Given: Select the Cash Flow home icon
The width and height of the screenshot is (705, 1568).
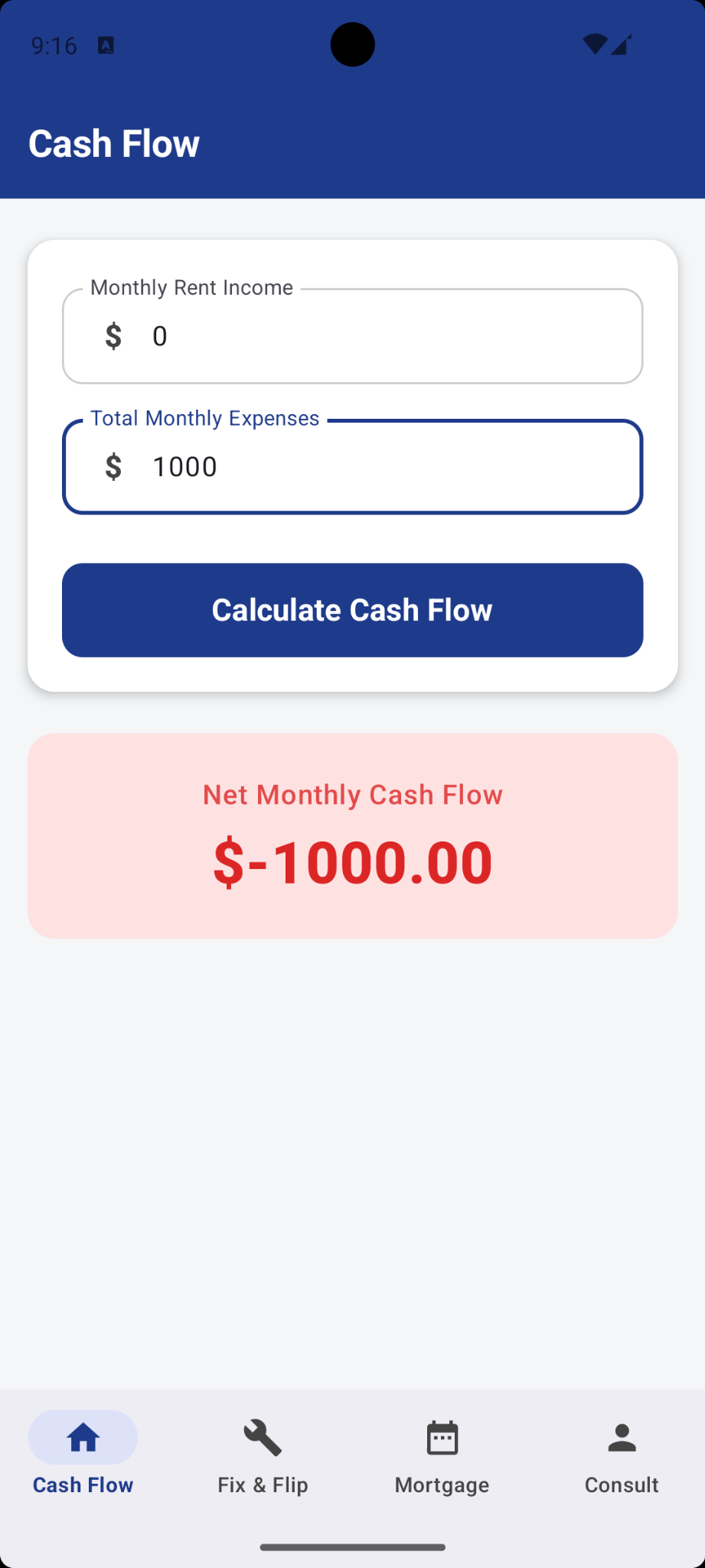Looking at the screenshot, I should 82,1437.
